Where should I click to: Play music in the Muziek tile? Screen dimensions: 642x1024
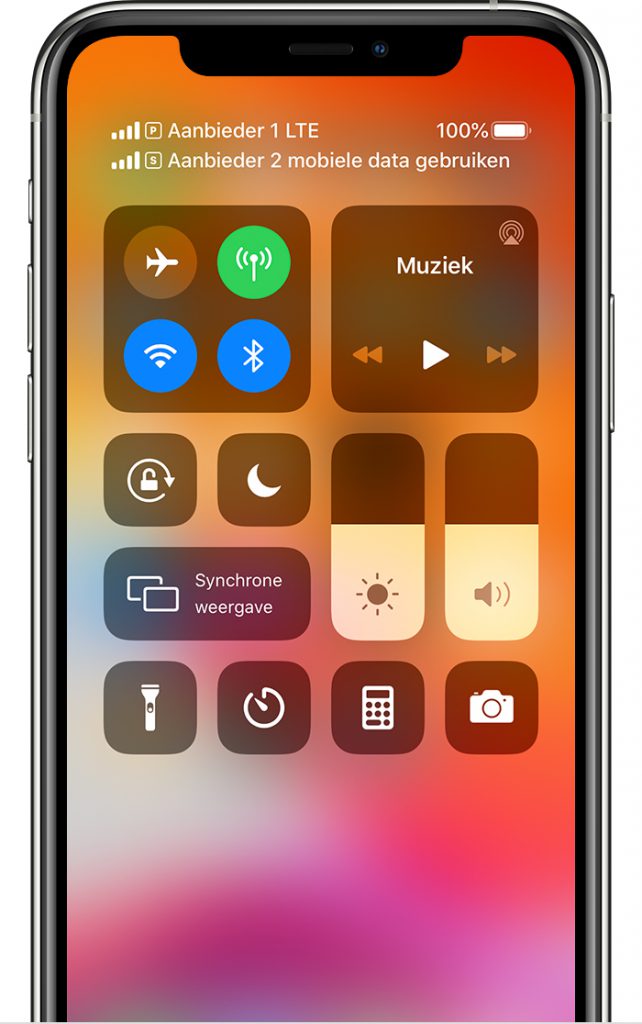point(435,355)
